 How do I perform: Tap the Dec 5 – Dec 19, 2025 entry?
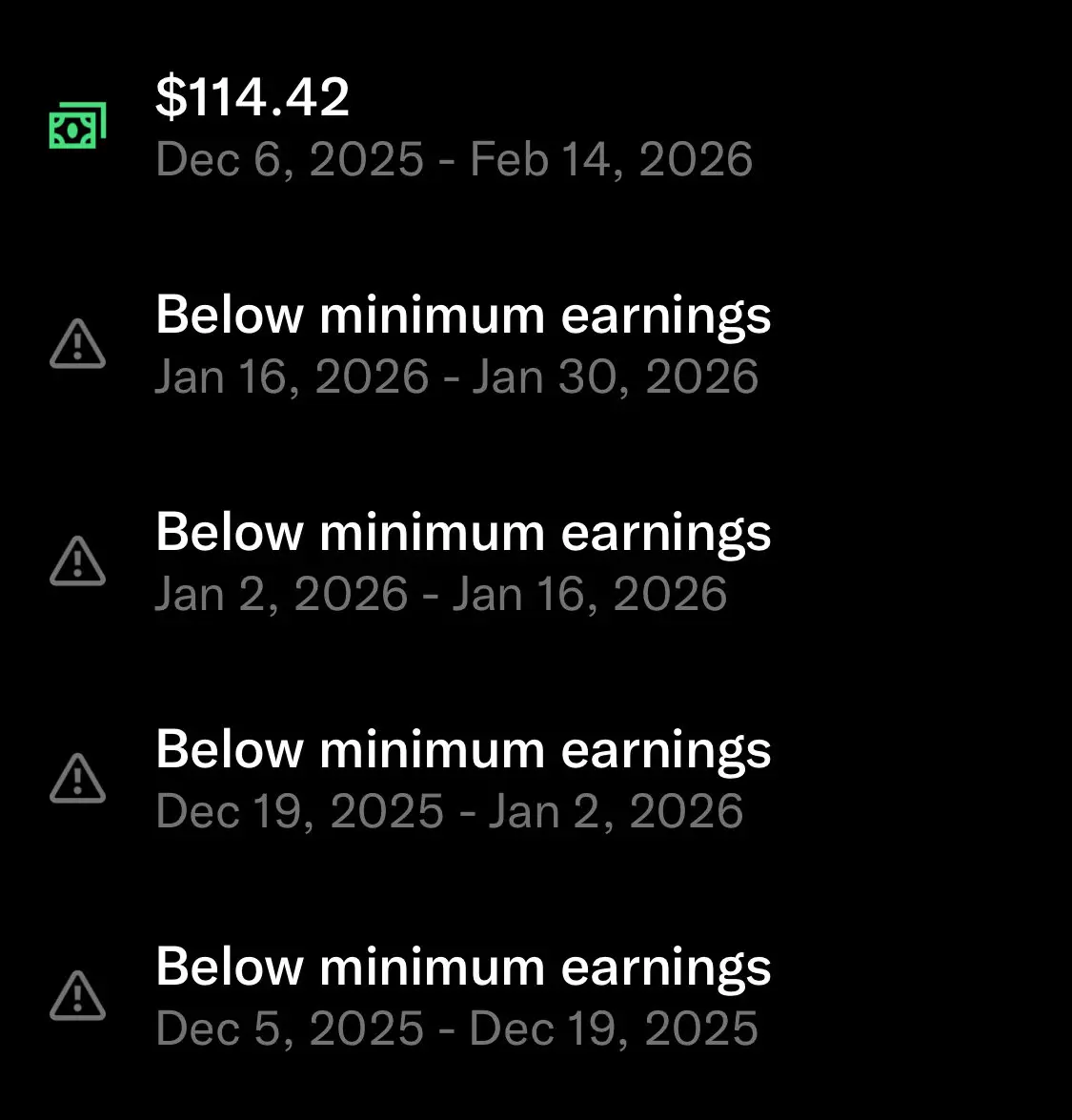462,997
